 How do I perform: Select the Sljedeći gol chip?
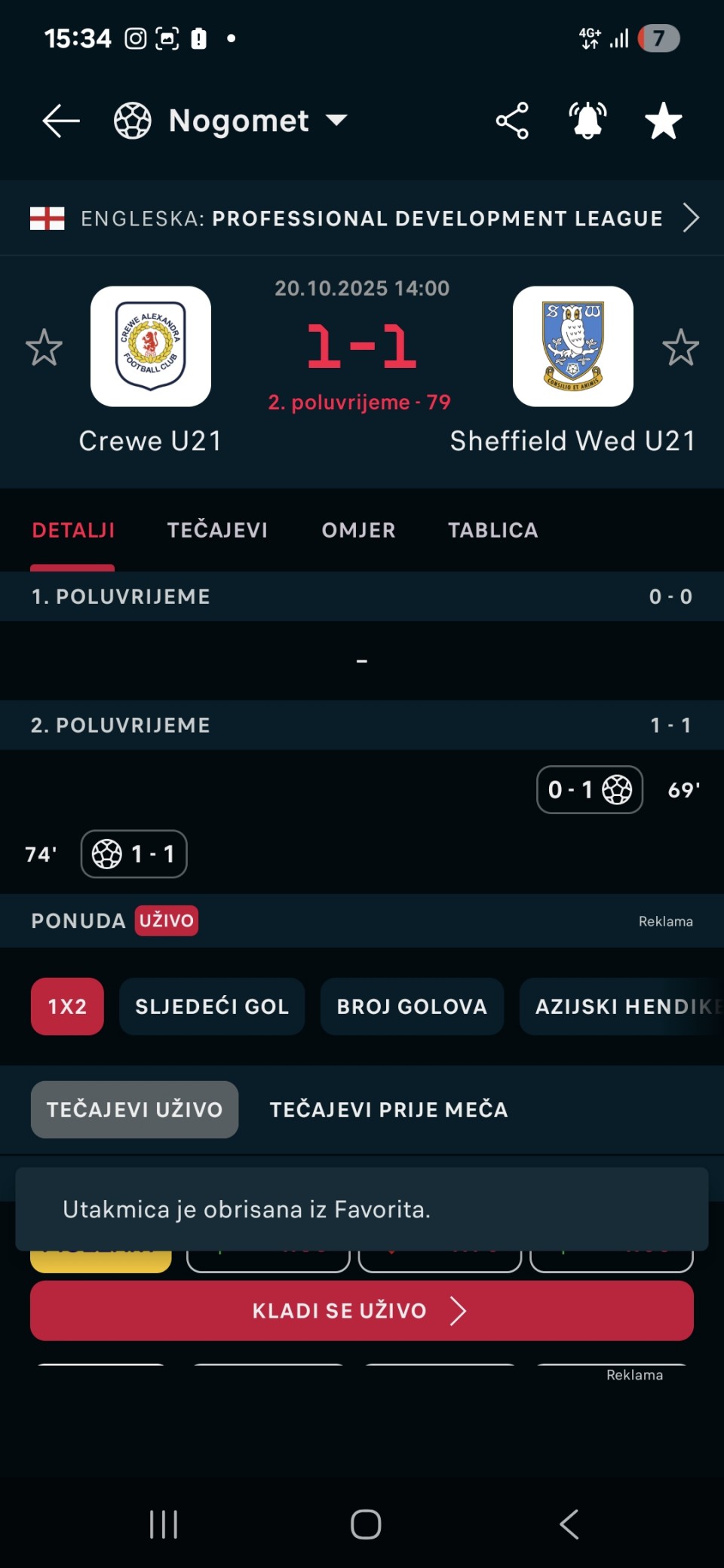(212, 1006)
